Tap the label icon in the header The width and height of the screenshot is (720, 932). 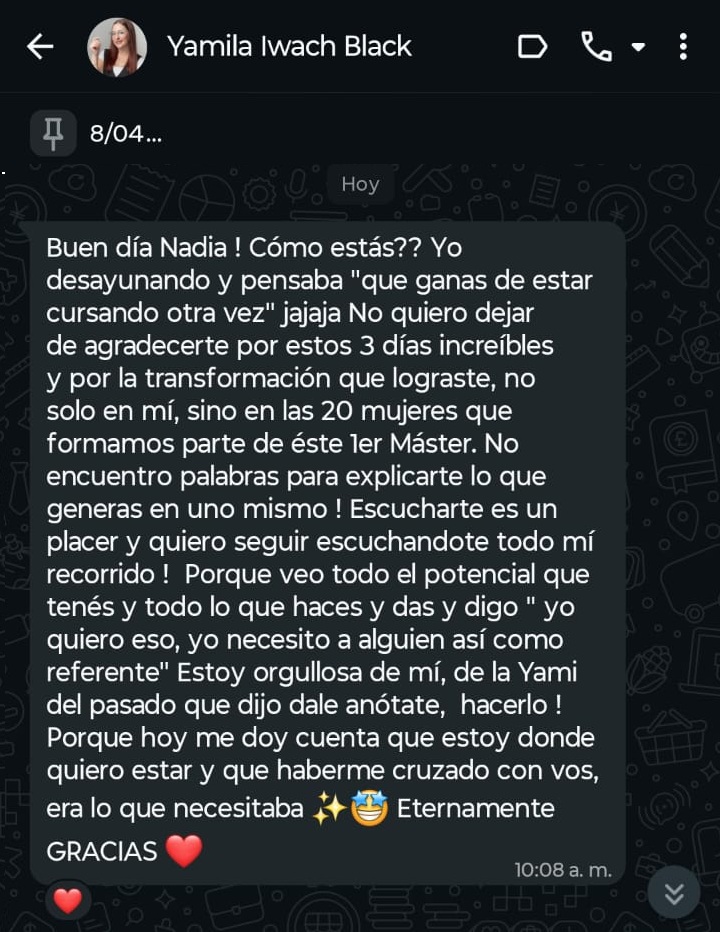532,47
